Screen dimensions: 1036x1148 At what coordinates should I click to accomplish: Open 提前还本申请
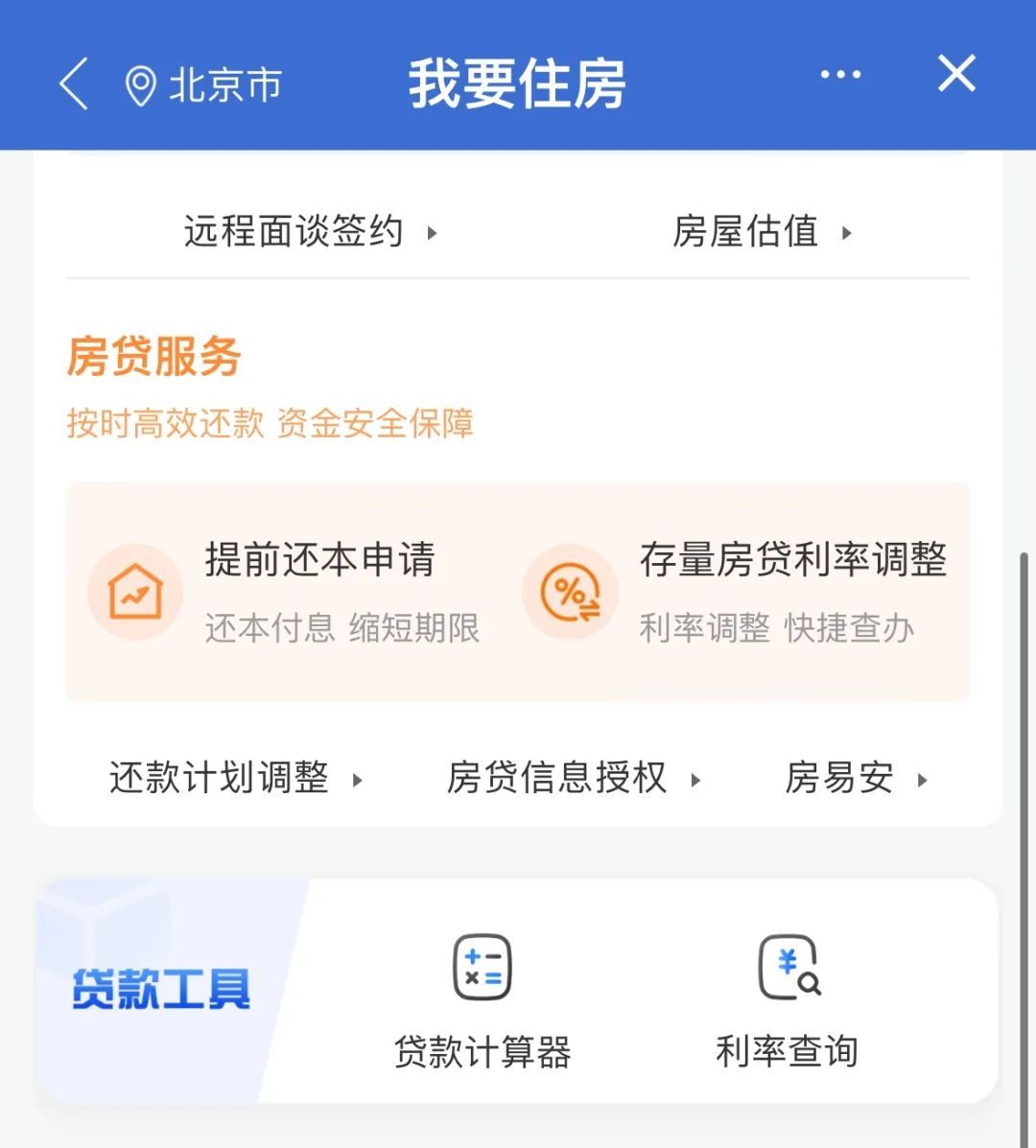click(284, 592)
